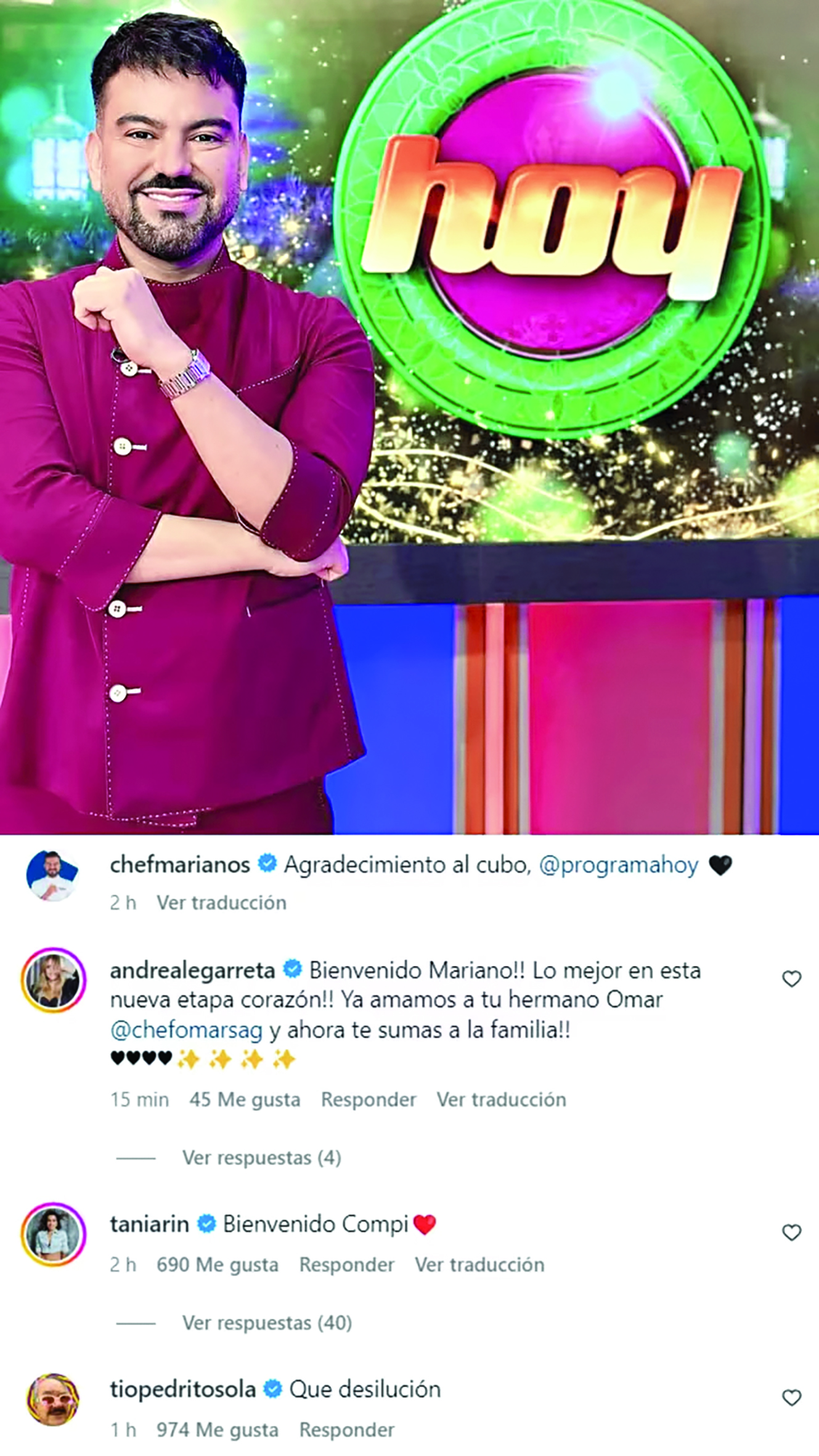Screen dimensions: 819x1456
Task: Open the @chefomarsag mention link
Action: coord(186,1030)
